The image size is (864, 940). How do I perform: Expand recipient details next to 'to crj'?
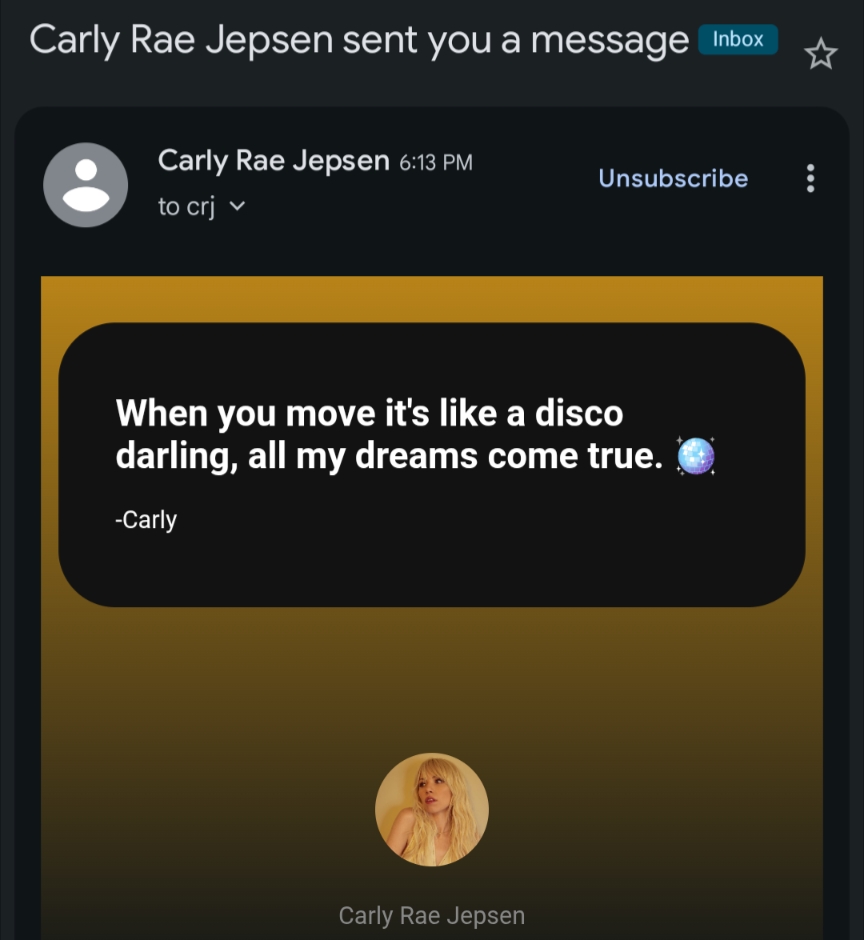click(237, 207)
